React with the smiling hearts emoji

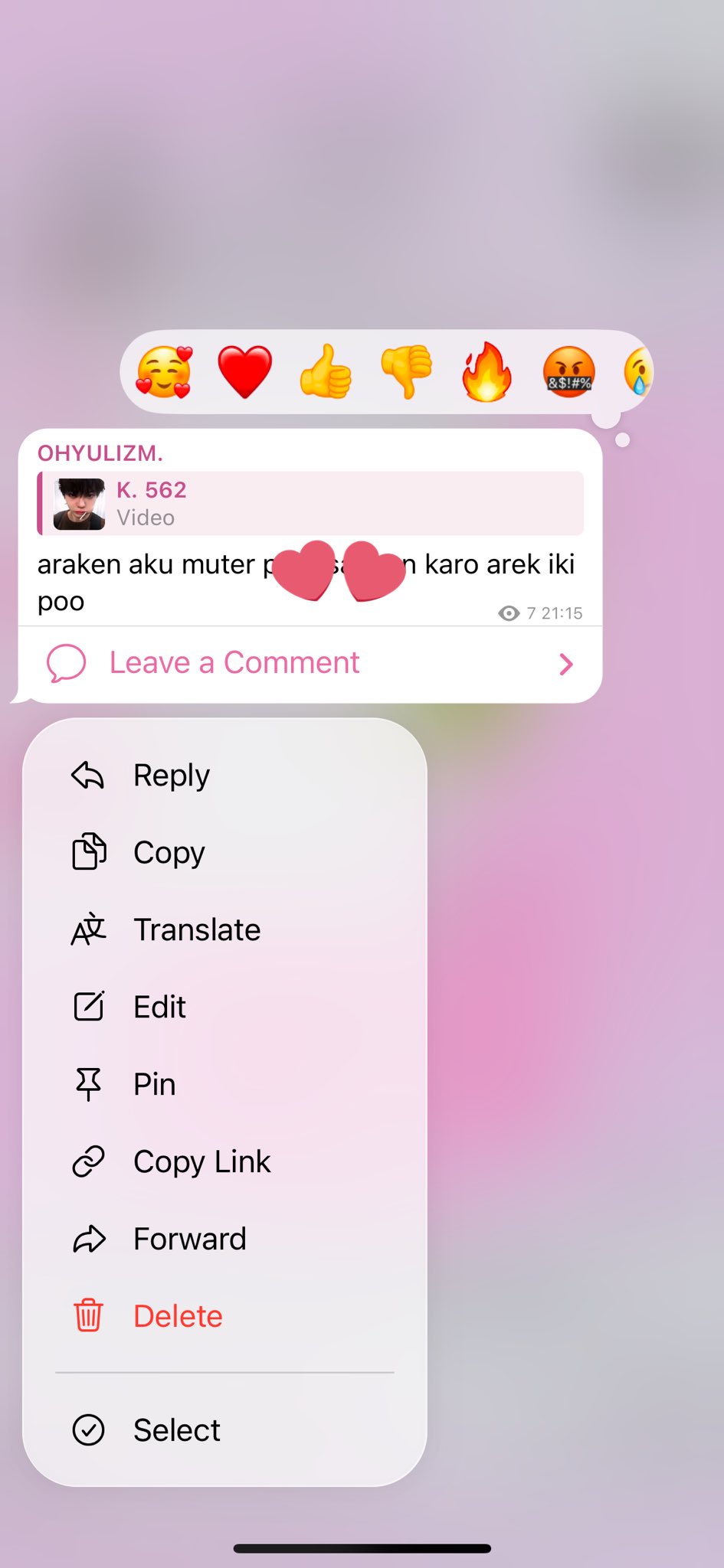pos(164,372)
